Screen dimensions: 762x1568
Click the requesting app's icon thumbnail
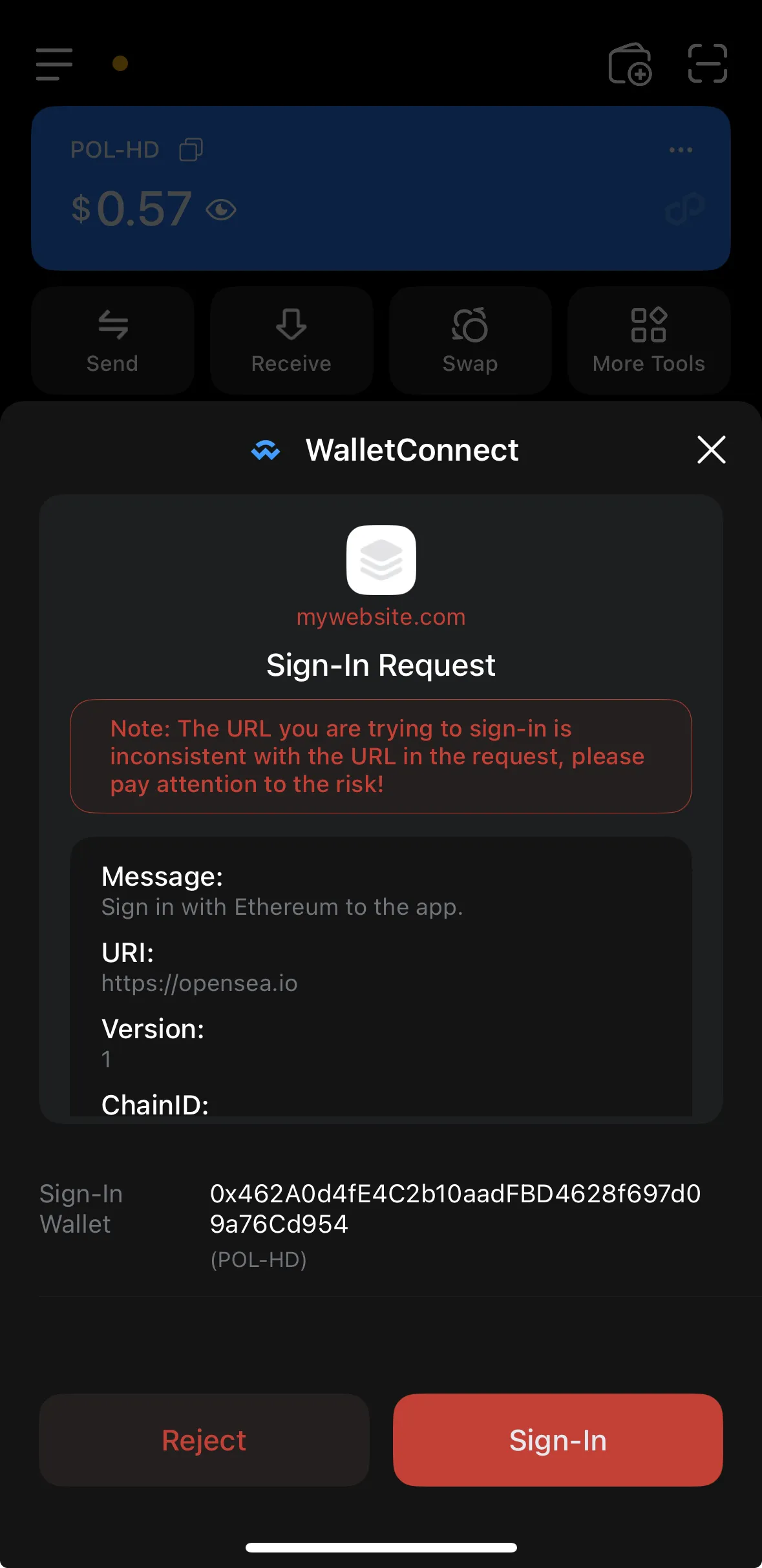click(380, 559)
